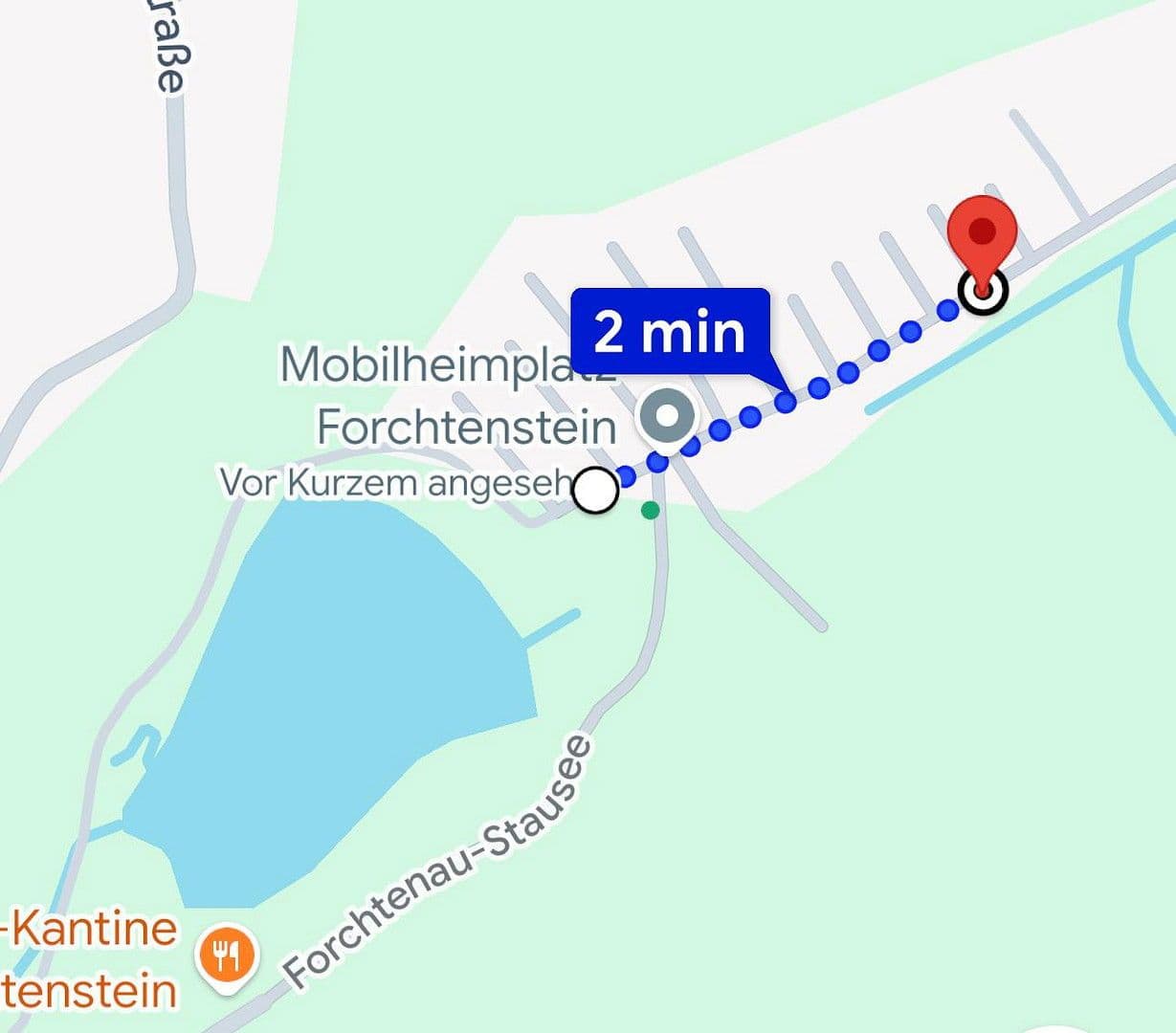The image size is (1176, 1033).
Task: Open the Mobilheimplatz Forchtenstein place marker
Action: 669,416
